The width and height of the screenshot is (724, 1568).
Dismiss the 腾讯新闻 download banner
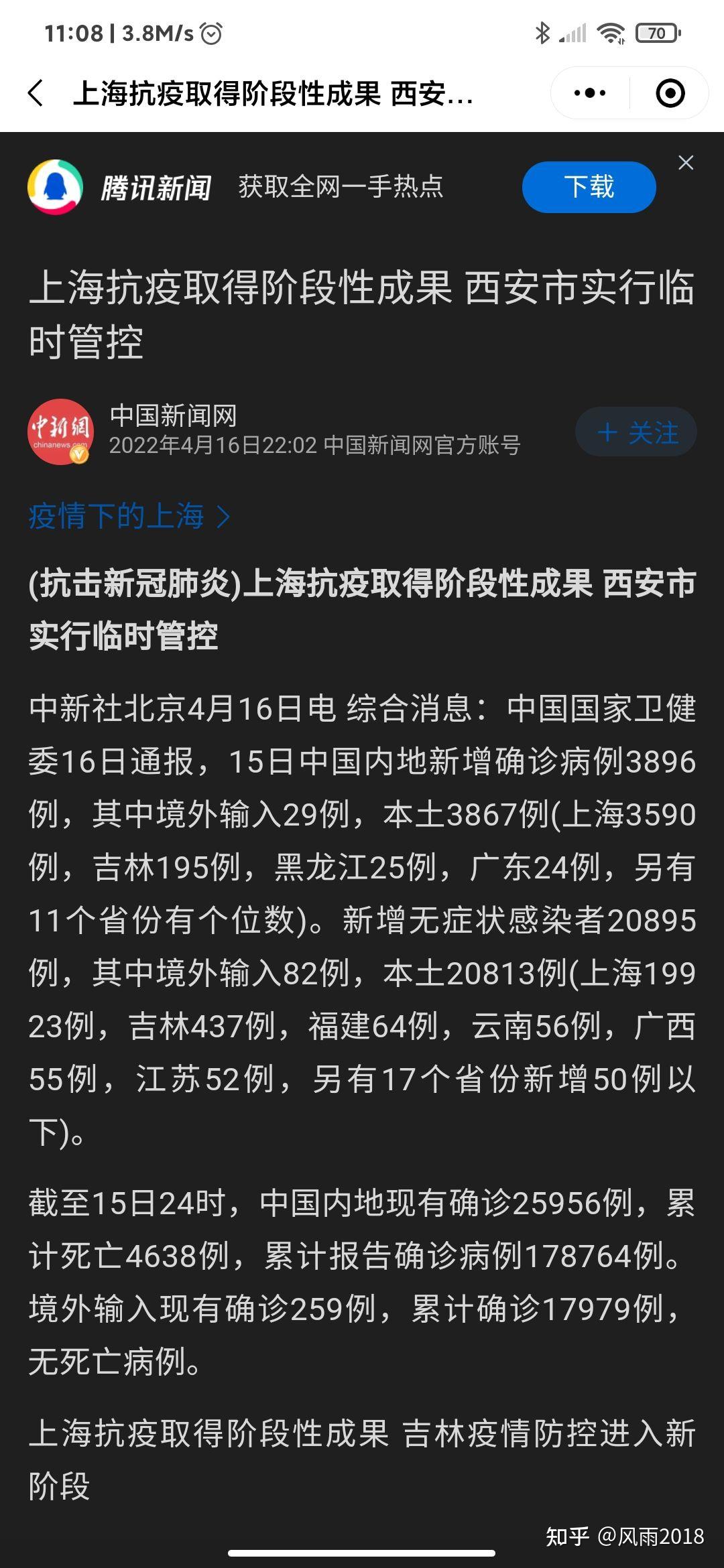point(686,163)
